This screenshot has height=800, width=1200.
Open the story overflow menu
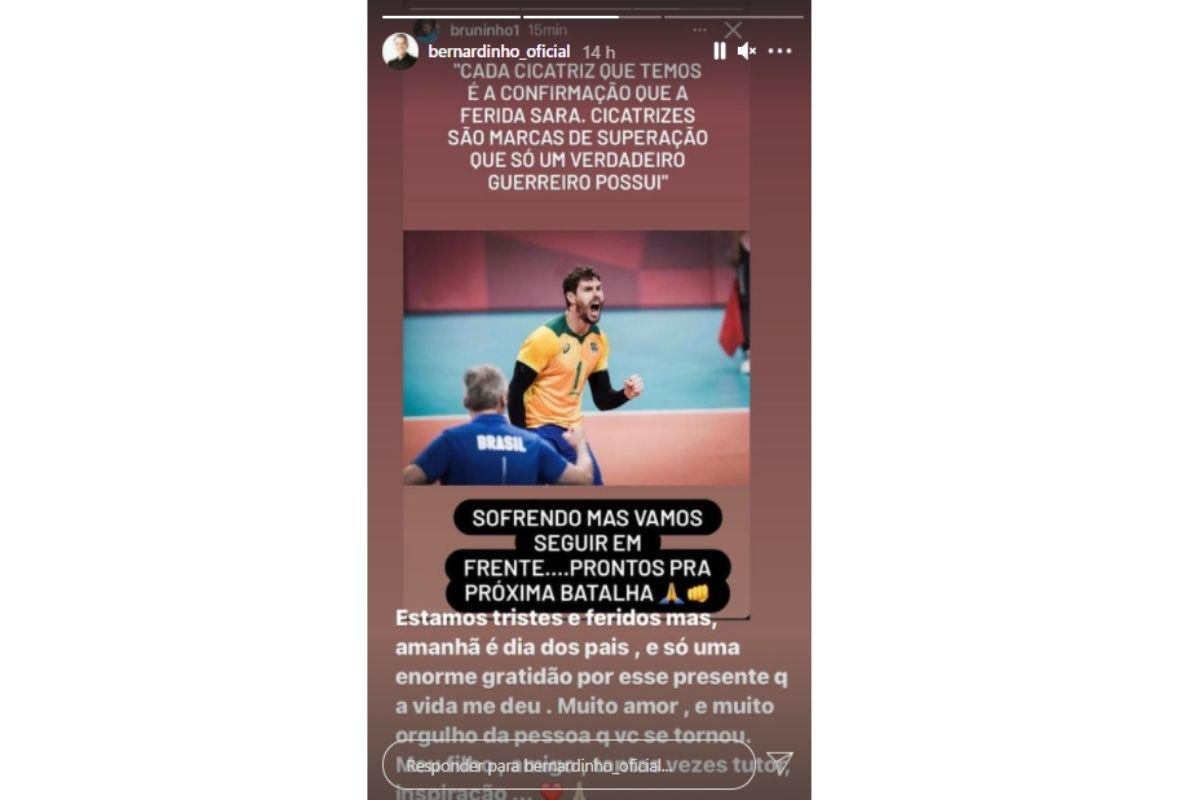(780, 51)
